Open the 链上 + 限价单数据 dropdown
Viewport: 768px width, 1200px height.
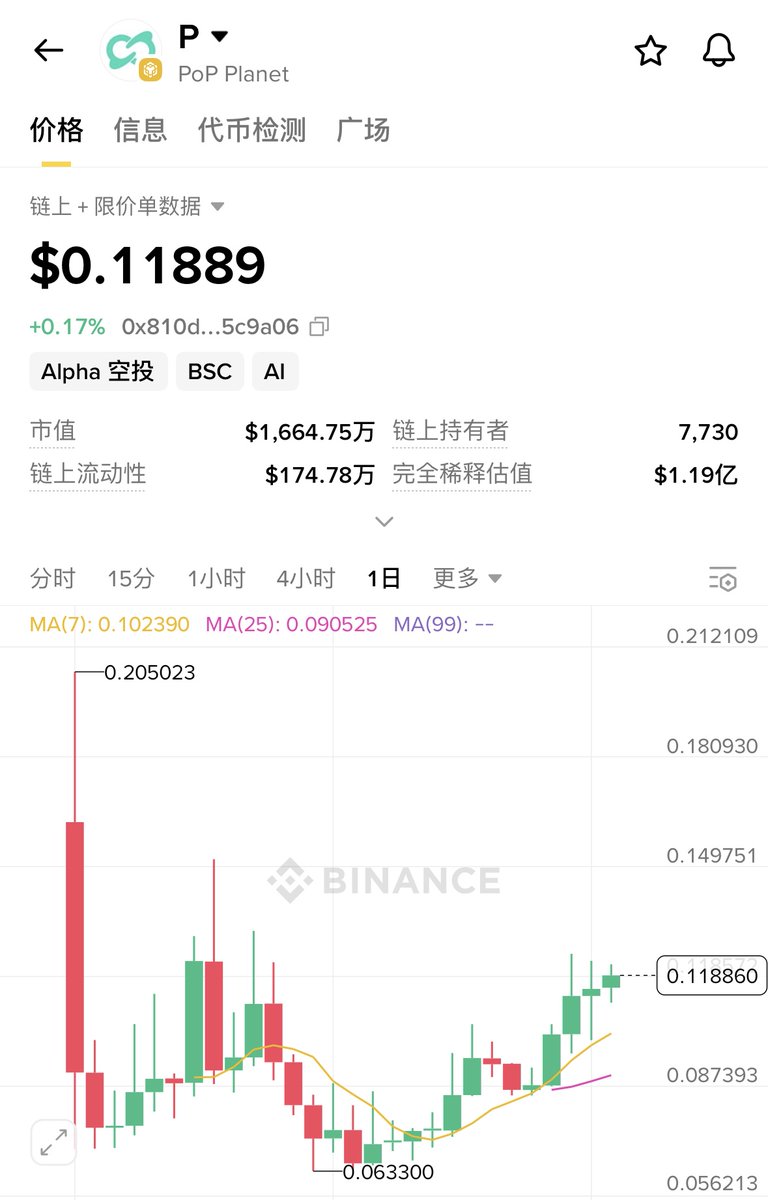click(127, 207)
